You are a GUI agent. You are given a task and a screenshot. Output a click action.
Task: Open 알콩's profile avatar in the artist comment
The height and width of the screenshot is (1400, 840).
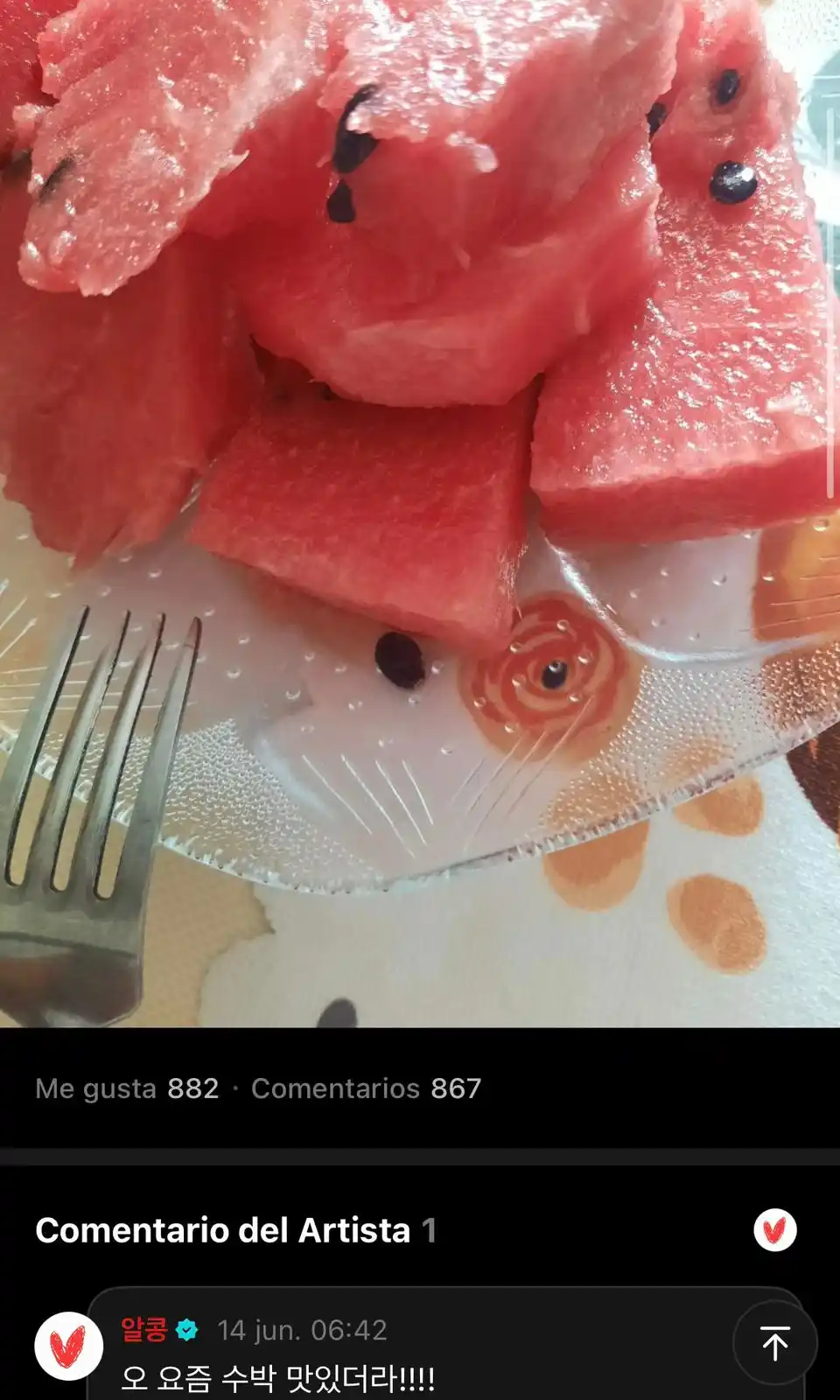(68, 1345)
